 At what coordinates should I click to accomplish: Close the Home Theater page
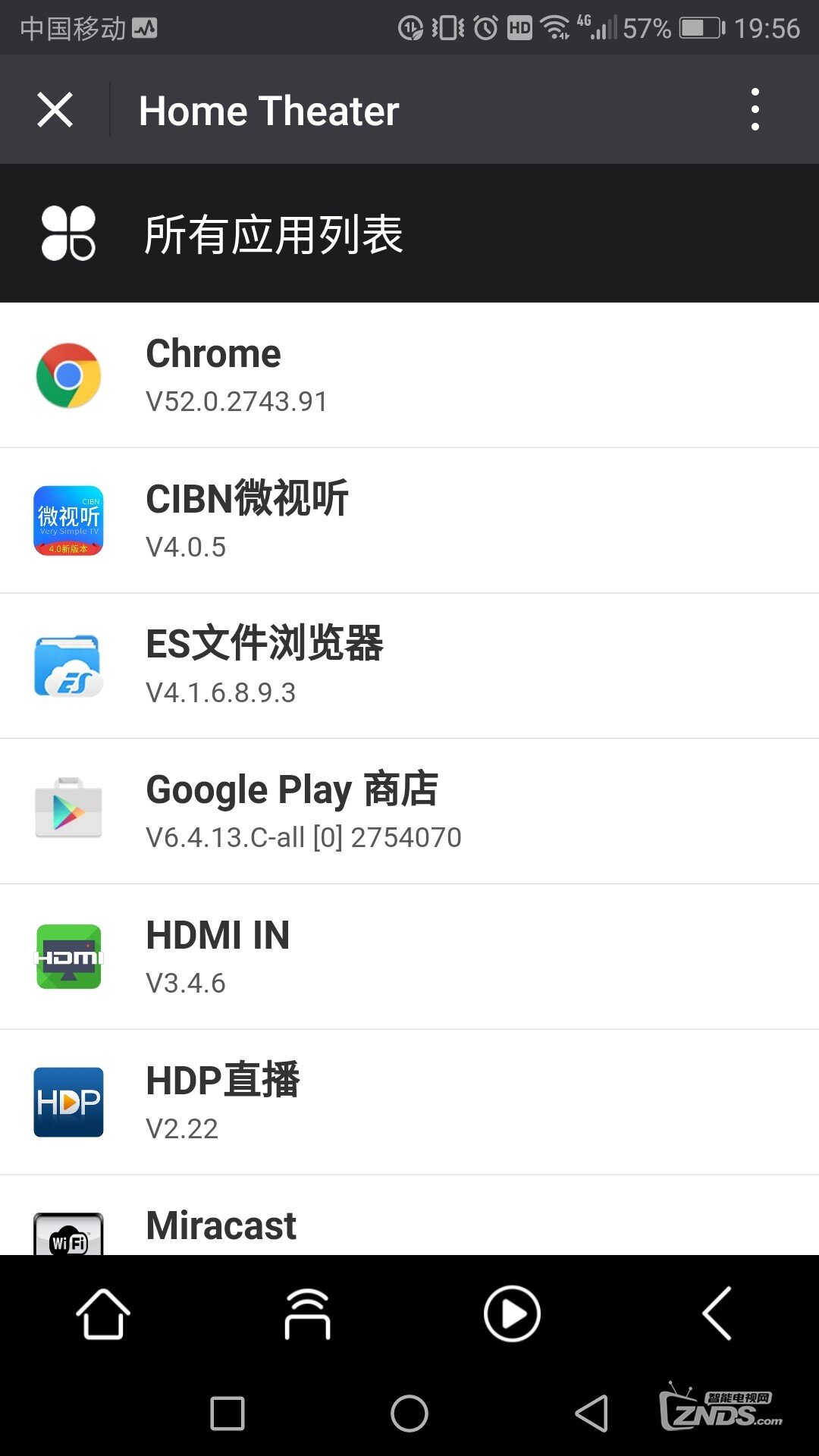click(55, 110)
